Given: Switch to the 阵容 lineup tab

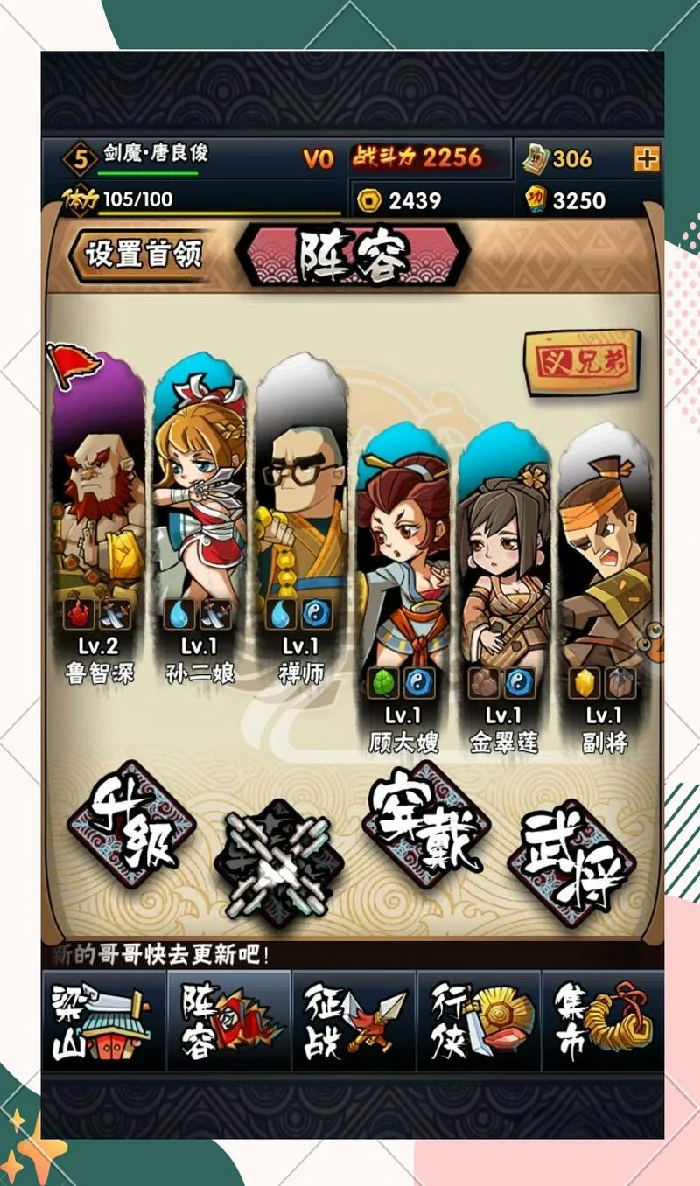Looking at the screenshot, I should coord(228,1022).
